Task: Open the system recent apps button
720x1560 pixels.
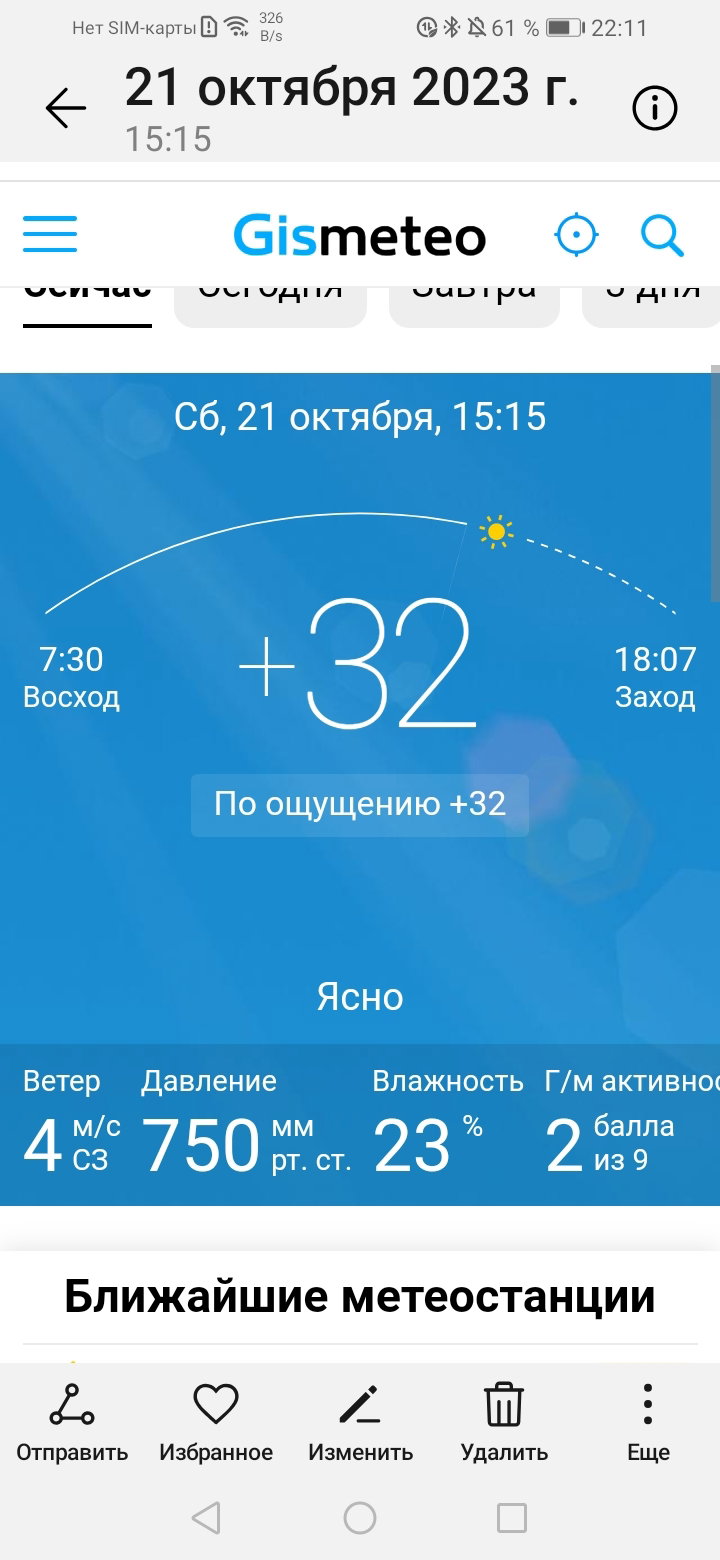Action: pos(512,1518)
